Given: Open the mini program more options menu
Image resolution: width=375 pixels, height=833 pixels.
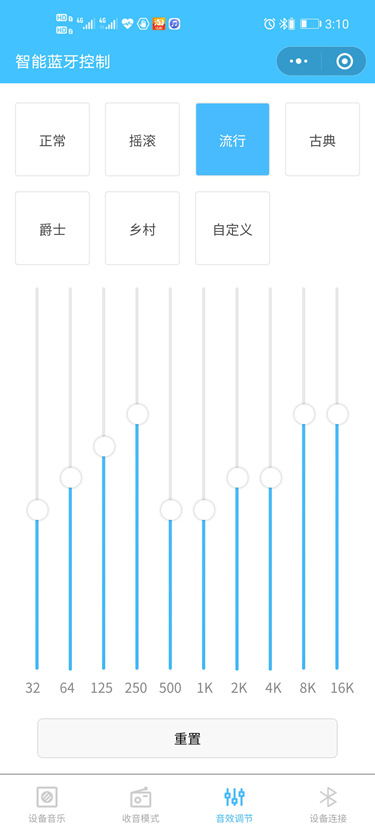Looking at the screenshot, I should point(299,61).
